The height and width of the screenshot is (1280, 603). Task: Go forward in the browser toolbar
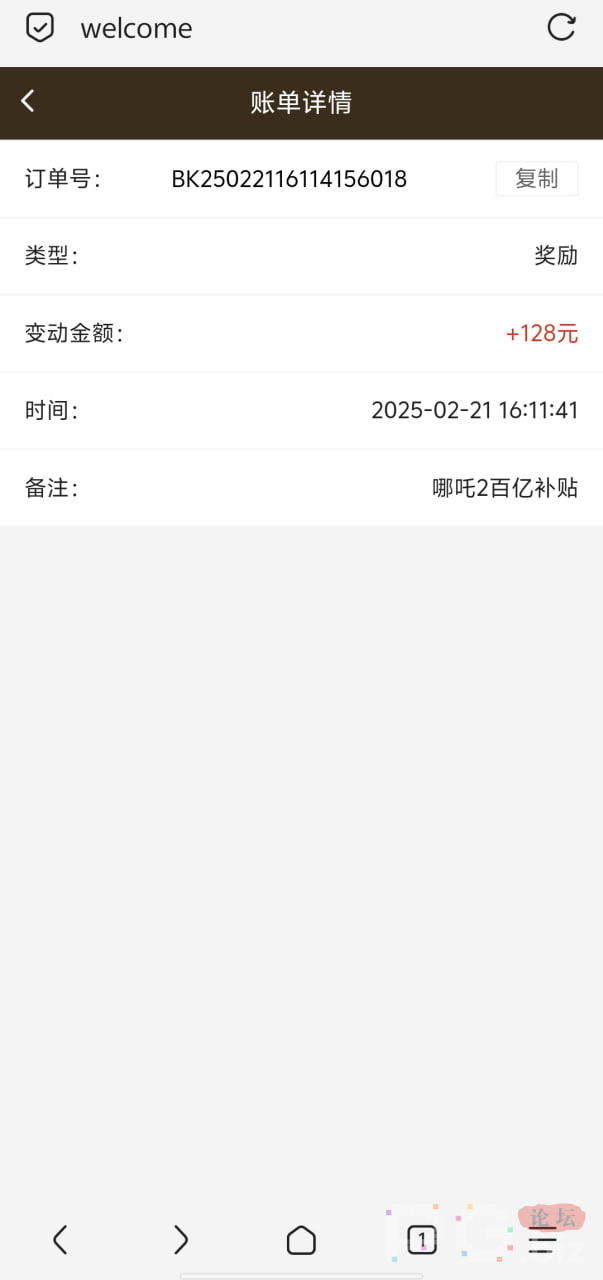181,1240
